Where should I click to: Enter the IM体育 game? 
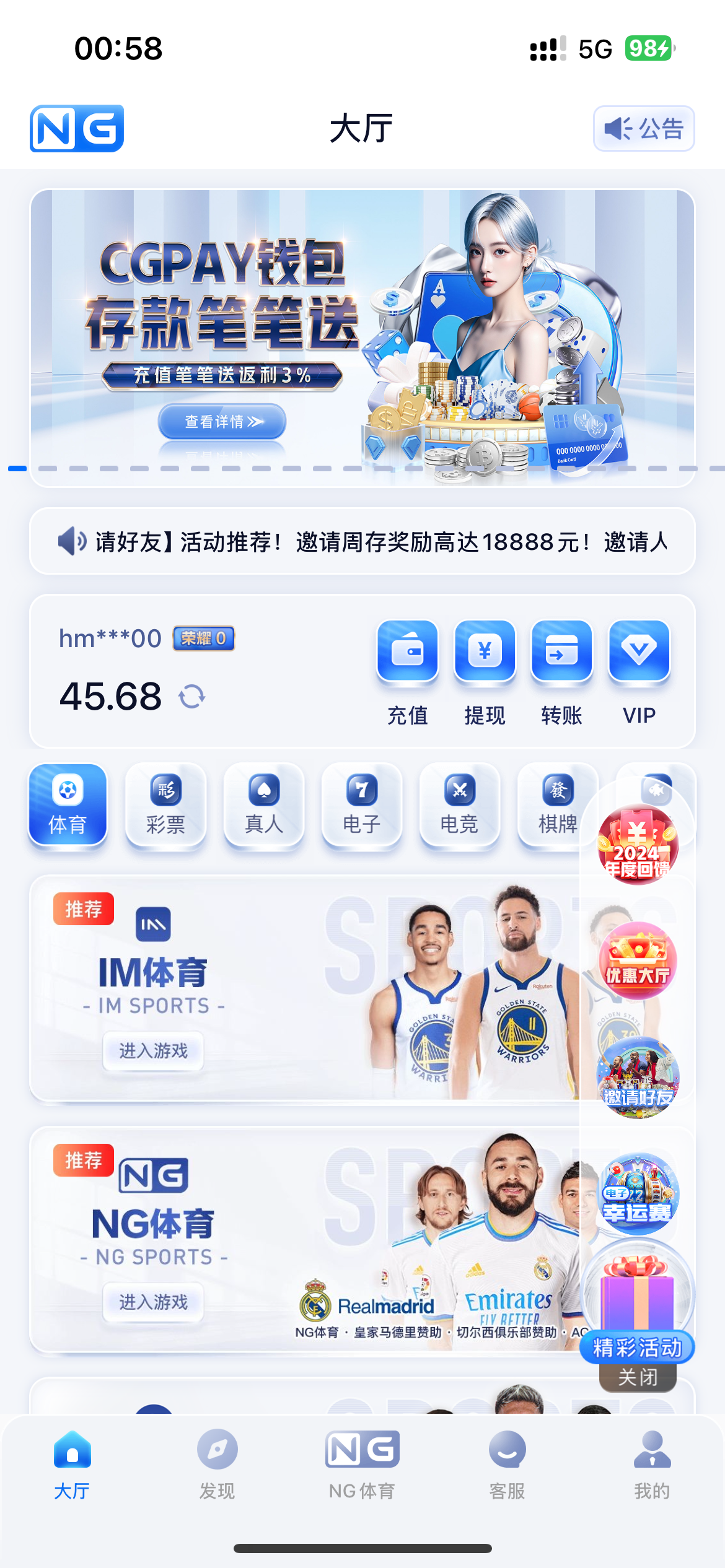(153, 1051)
